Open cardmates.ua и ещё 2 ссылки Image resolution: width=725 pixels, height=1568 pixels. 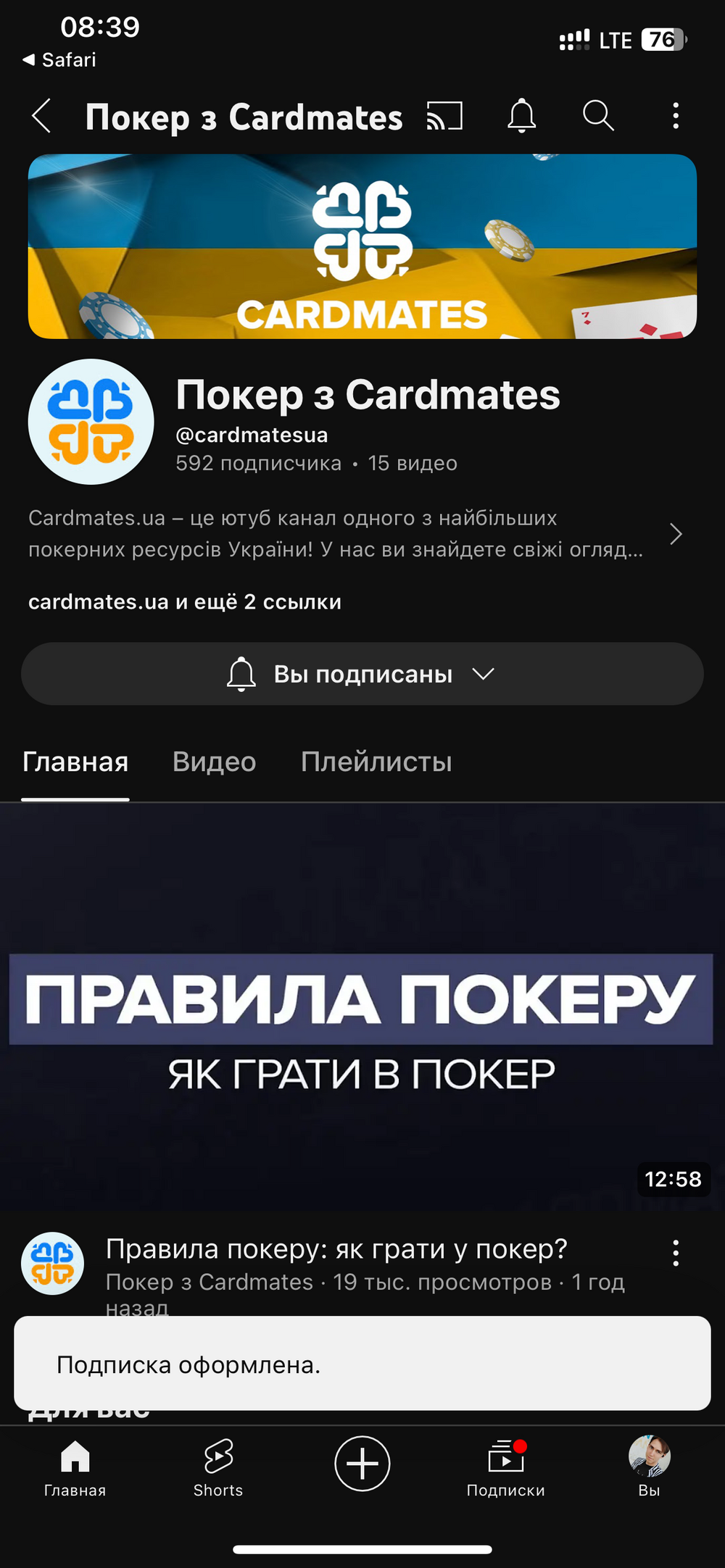tap(185, 601)
